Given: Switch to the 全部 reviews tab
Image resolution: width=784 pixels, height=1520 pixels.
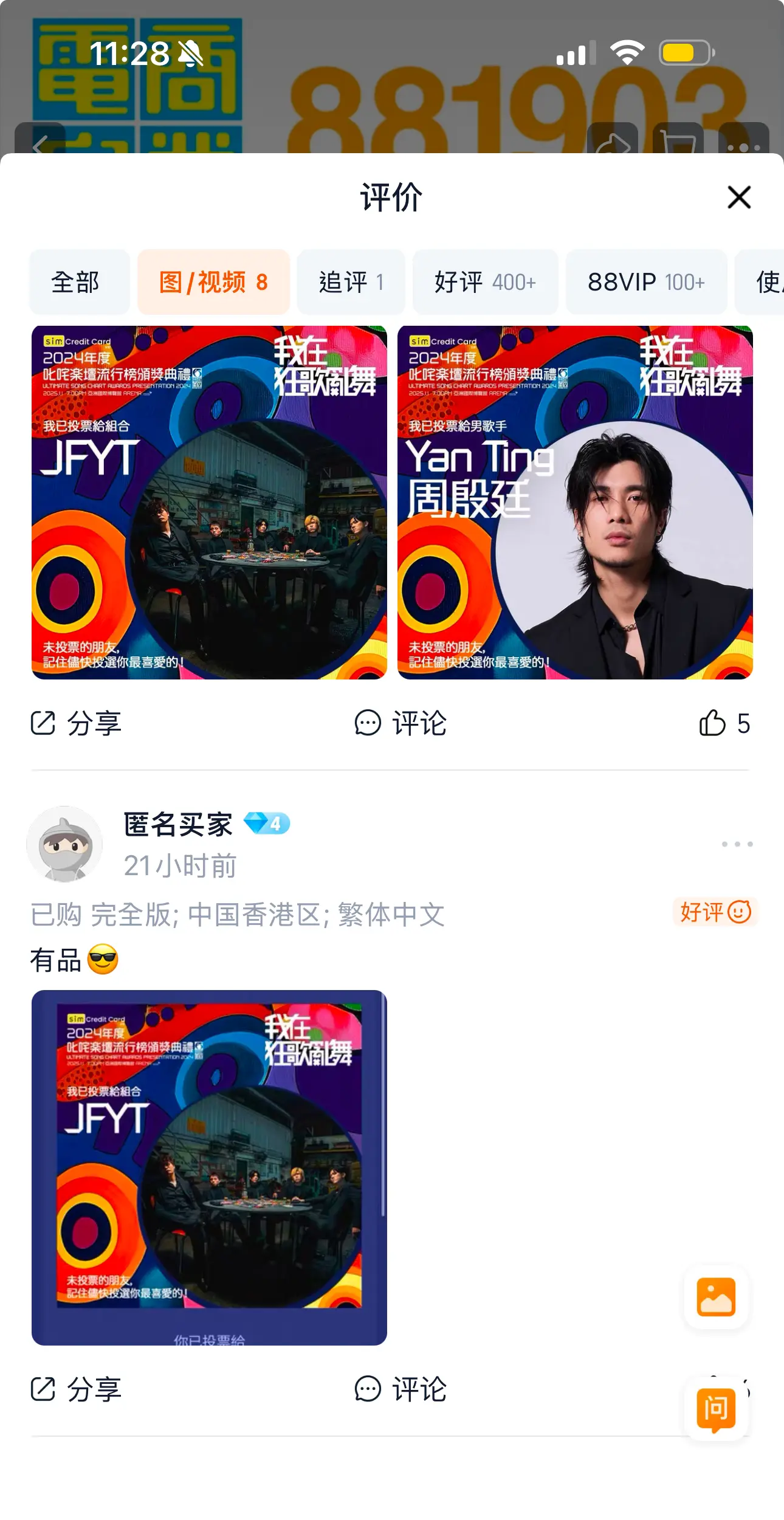Looking at the screenshot, I should [80, 281].
